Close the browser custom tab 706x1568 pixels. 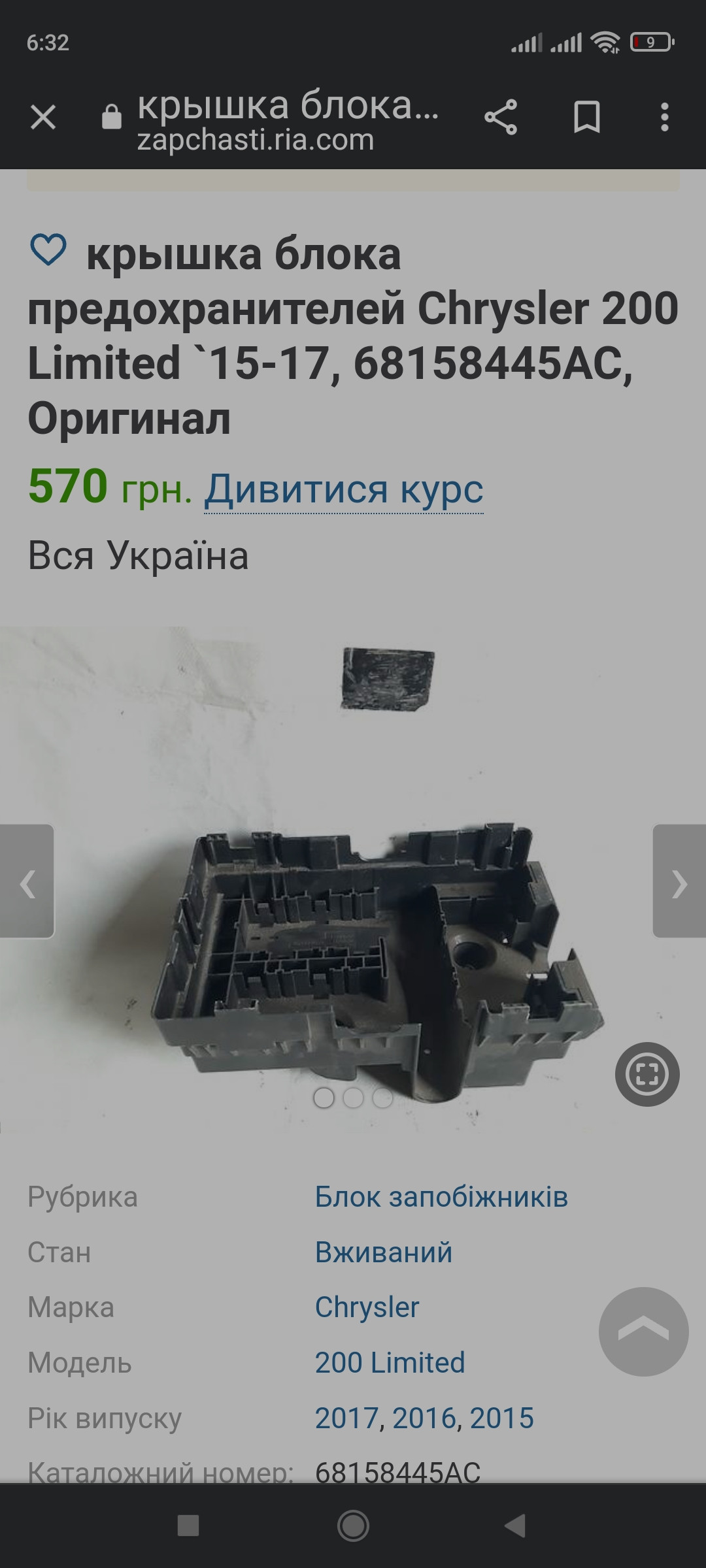click(43, 118)
